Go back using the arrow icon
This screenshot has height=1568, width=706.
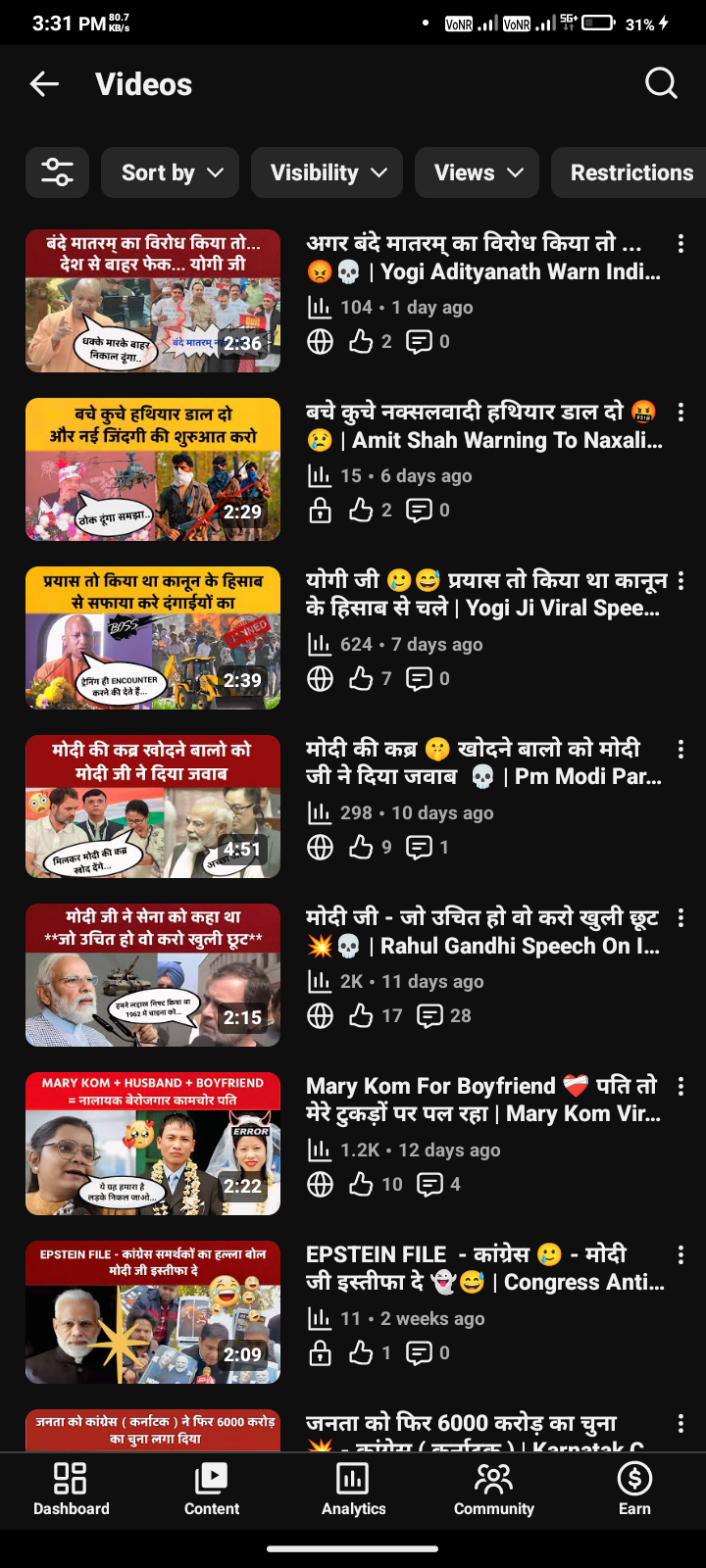(x=44, y=84)
